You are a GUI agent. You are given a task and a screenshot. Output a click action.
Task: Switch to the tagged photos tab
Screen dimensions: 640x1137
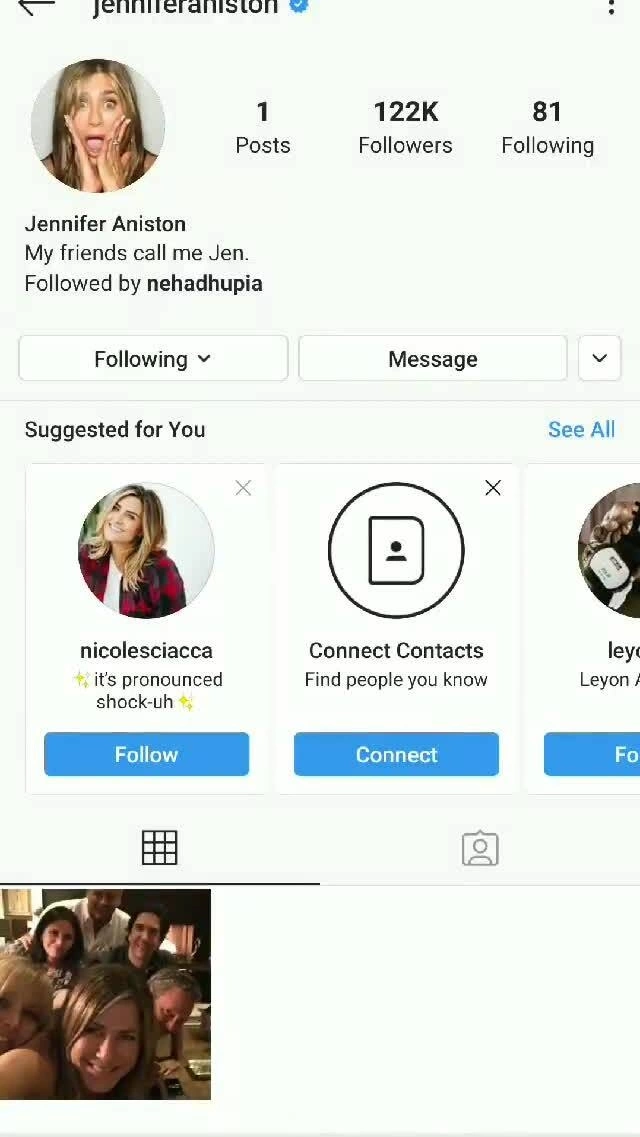[x=480, y=848]
